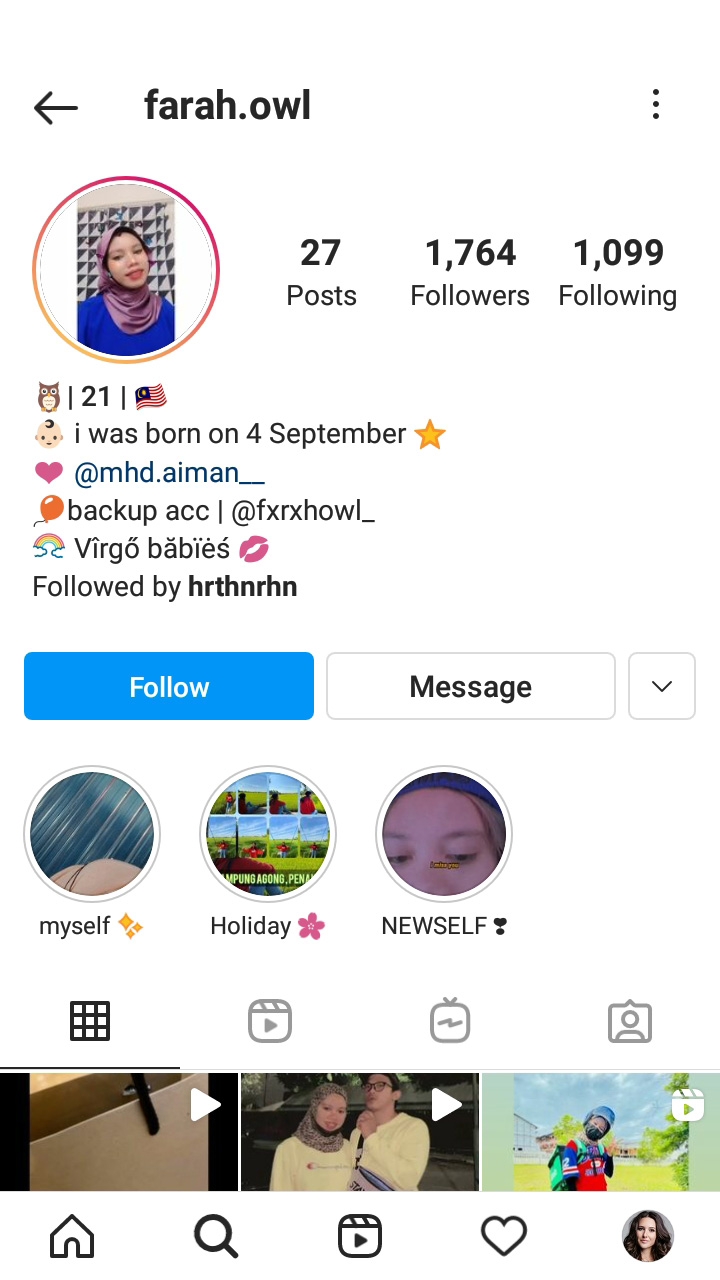Open my own profile from bottom bar
Viewport: 720px width, 1280px height.
648,1237
